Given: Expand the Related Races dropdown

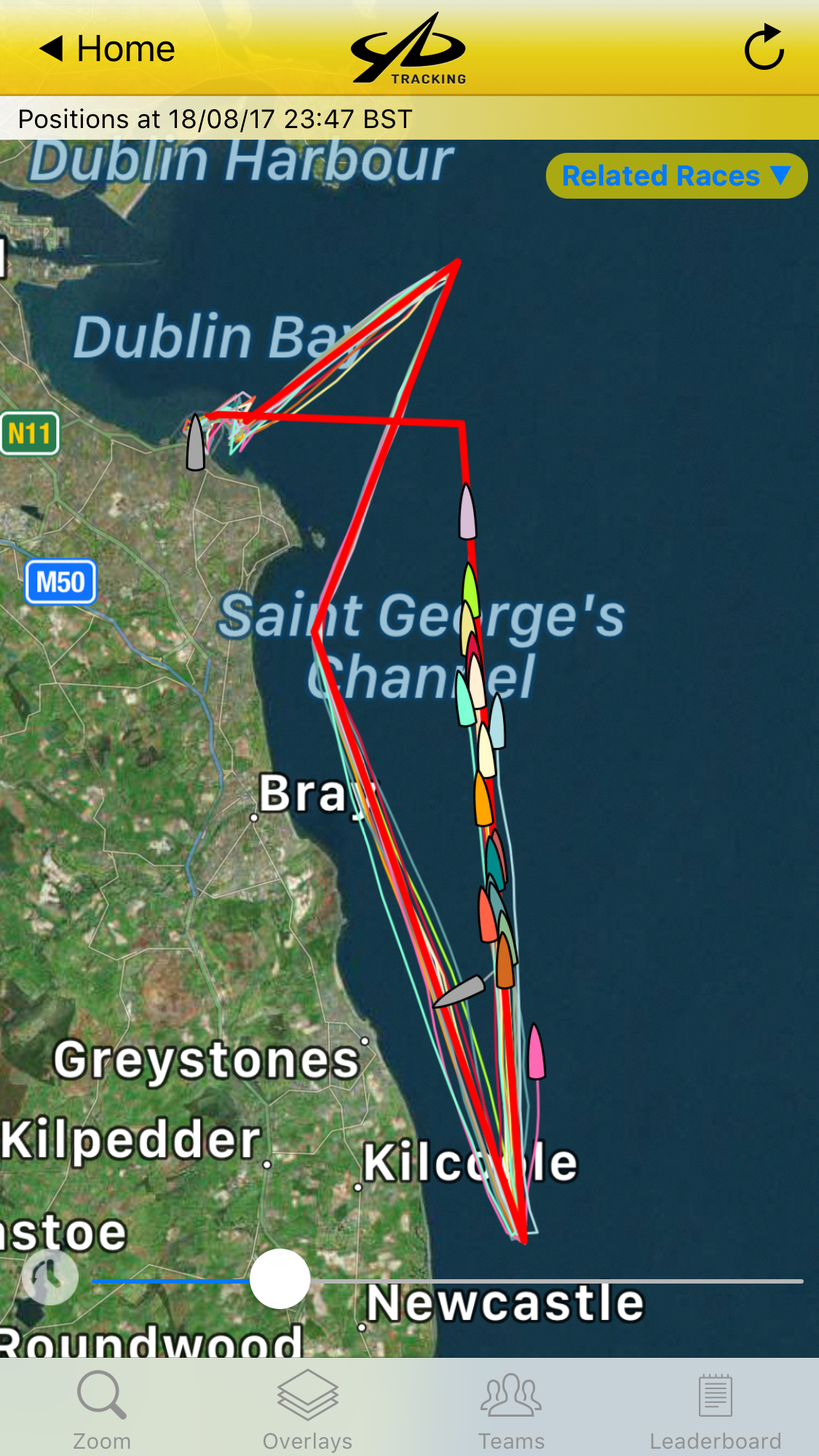Looking at the screenshot, I should (x=676, y=176).
